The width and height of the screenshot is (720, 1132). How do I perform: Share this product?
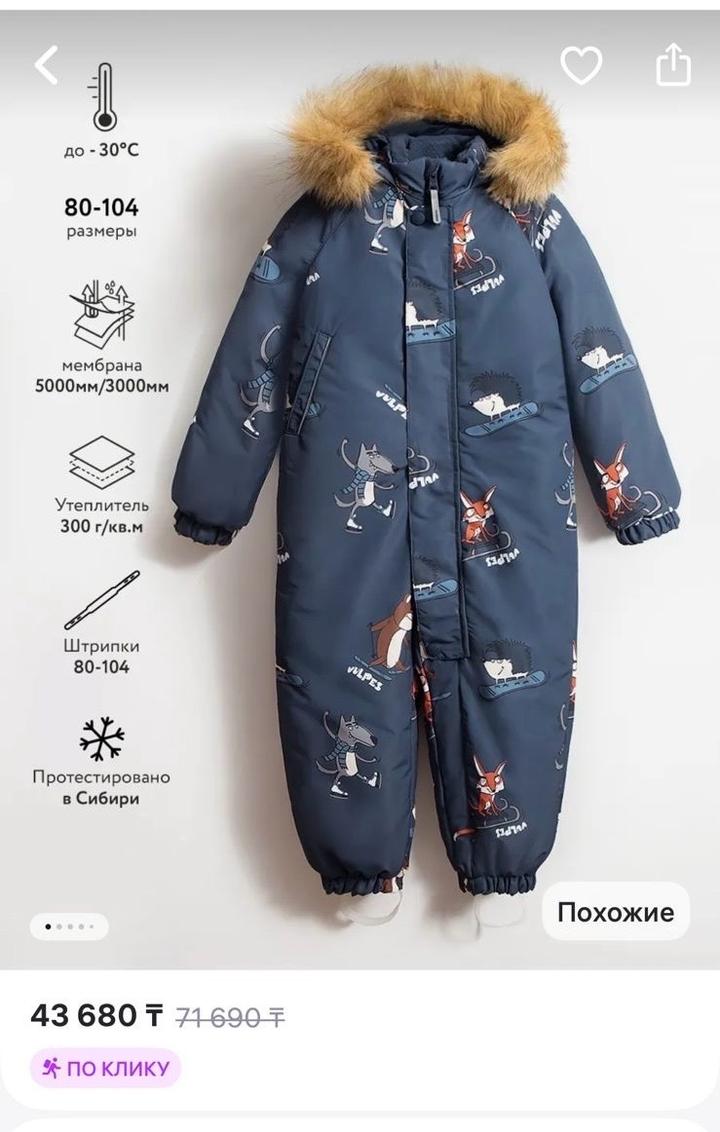click(673, 66)
